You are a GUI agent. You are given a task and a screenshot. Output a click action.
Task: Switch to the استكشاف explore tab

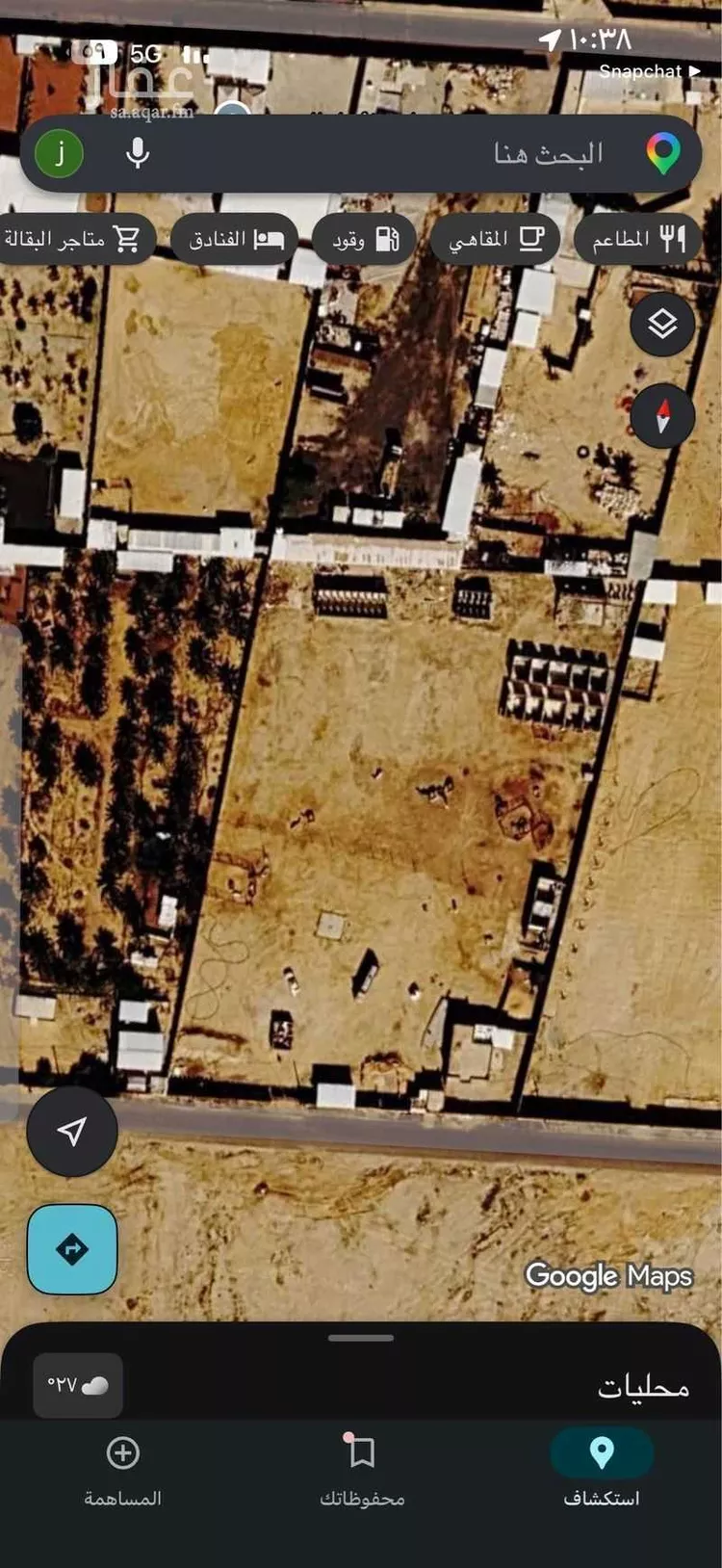coord(602,1469)
